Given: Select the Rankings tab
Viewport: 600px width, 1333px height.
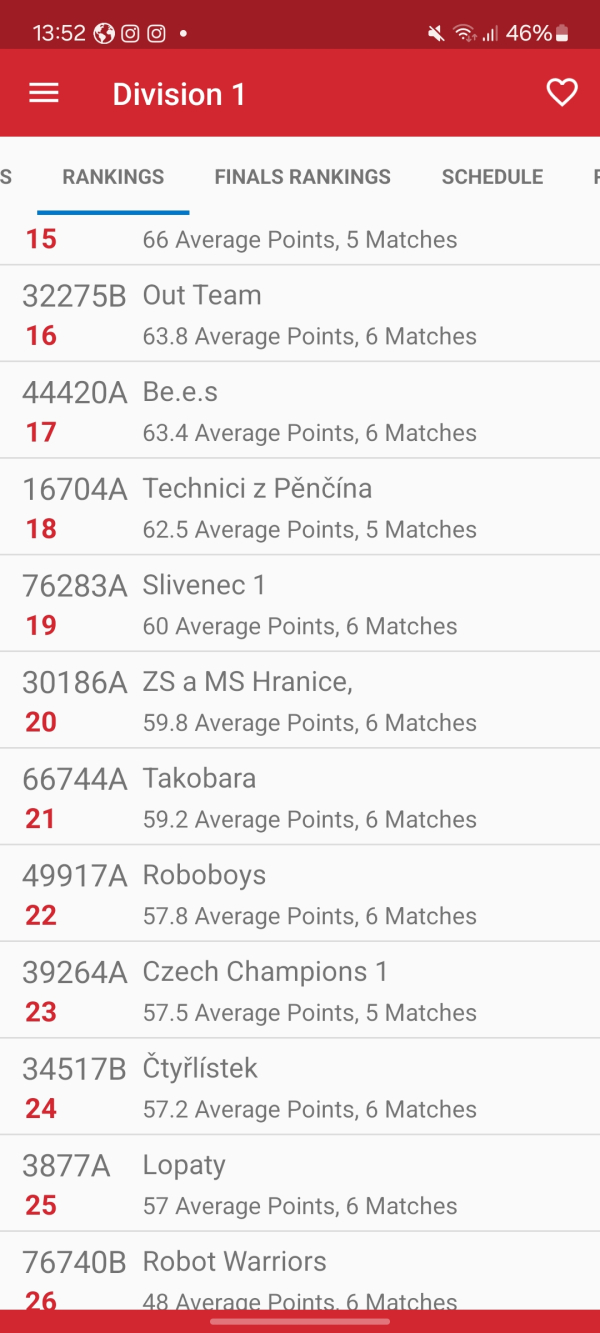Looking at the screenshot, I should click(x=113, y=177).
